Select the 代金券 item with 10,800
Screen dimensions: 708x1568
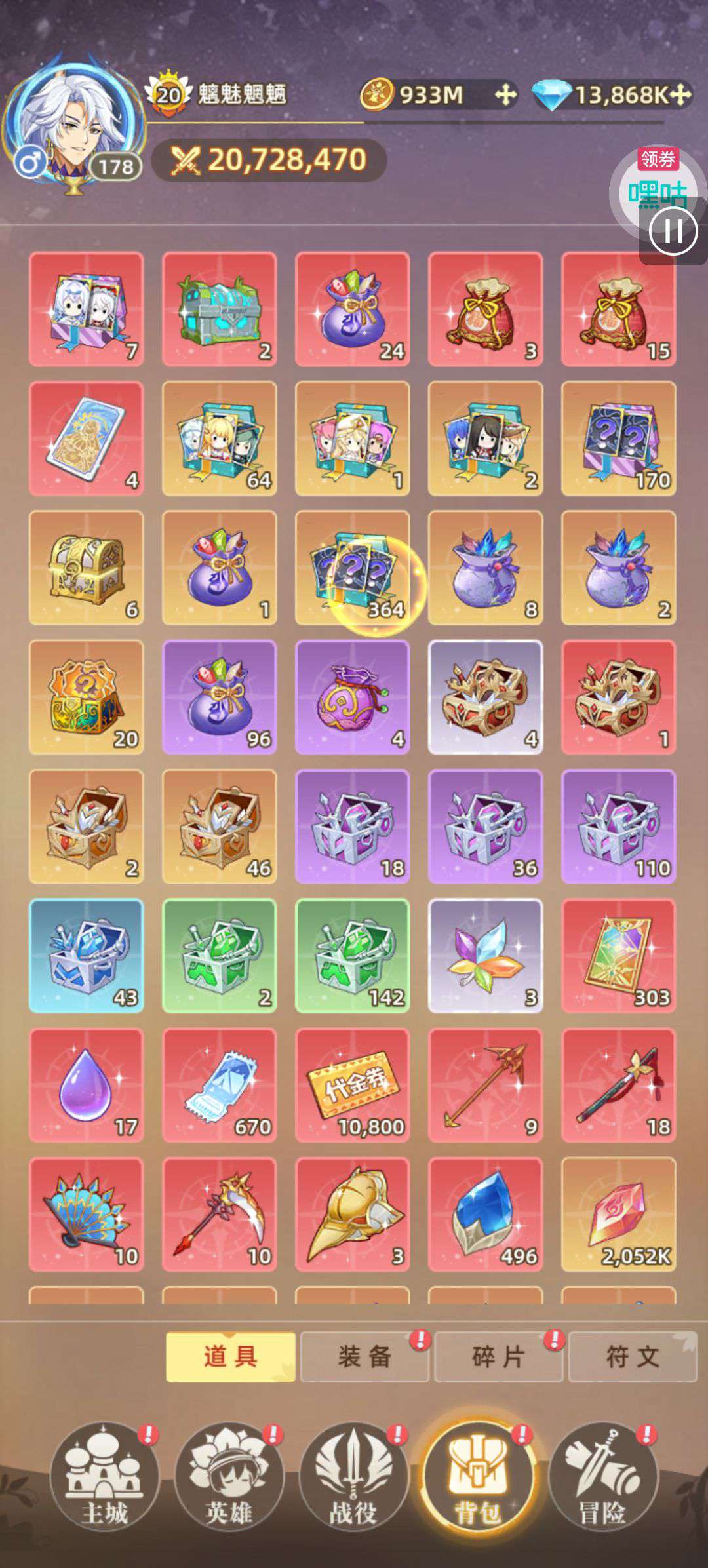coord(353,1086)
